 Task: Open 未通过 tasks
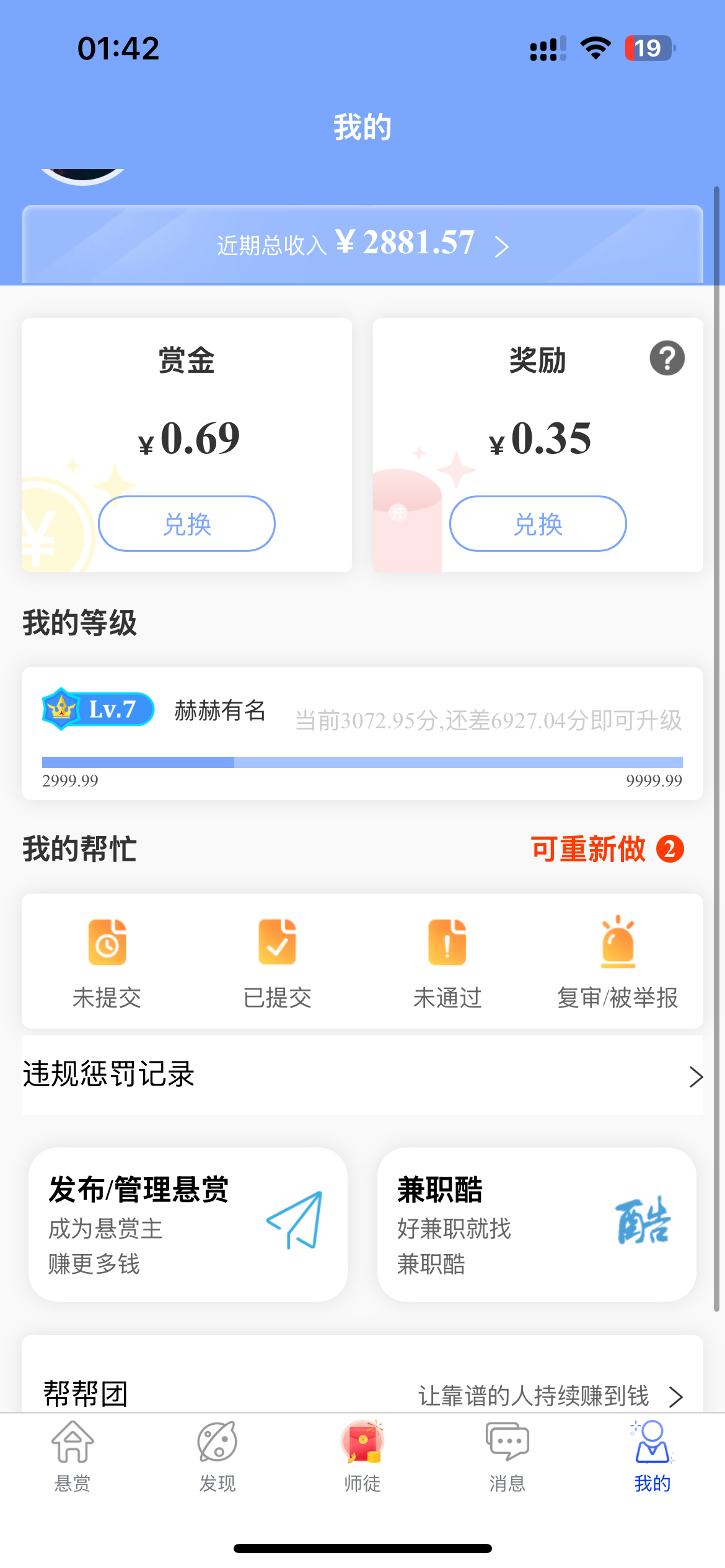(x=447, y=962)
